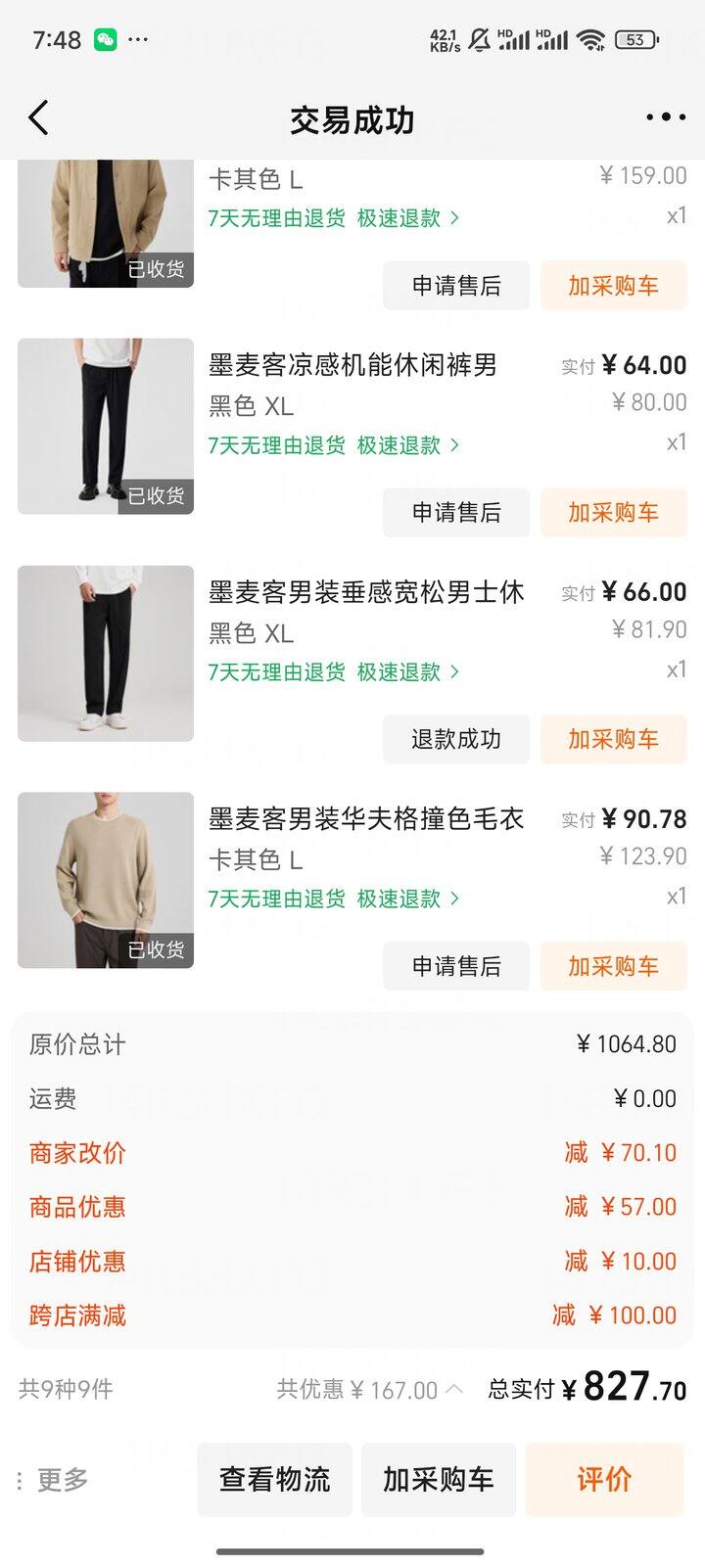Open the 凉感机能休闲裤 product image
Screen dimensions: 705x1568
coord(106,427)
